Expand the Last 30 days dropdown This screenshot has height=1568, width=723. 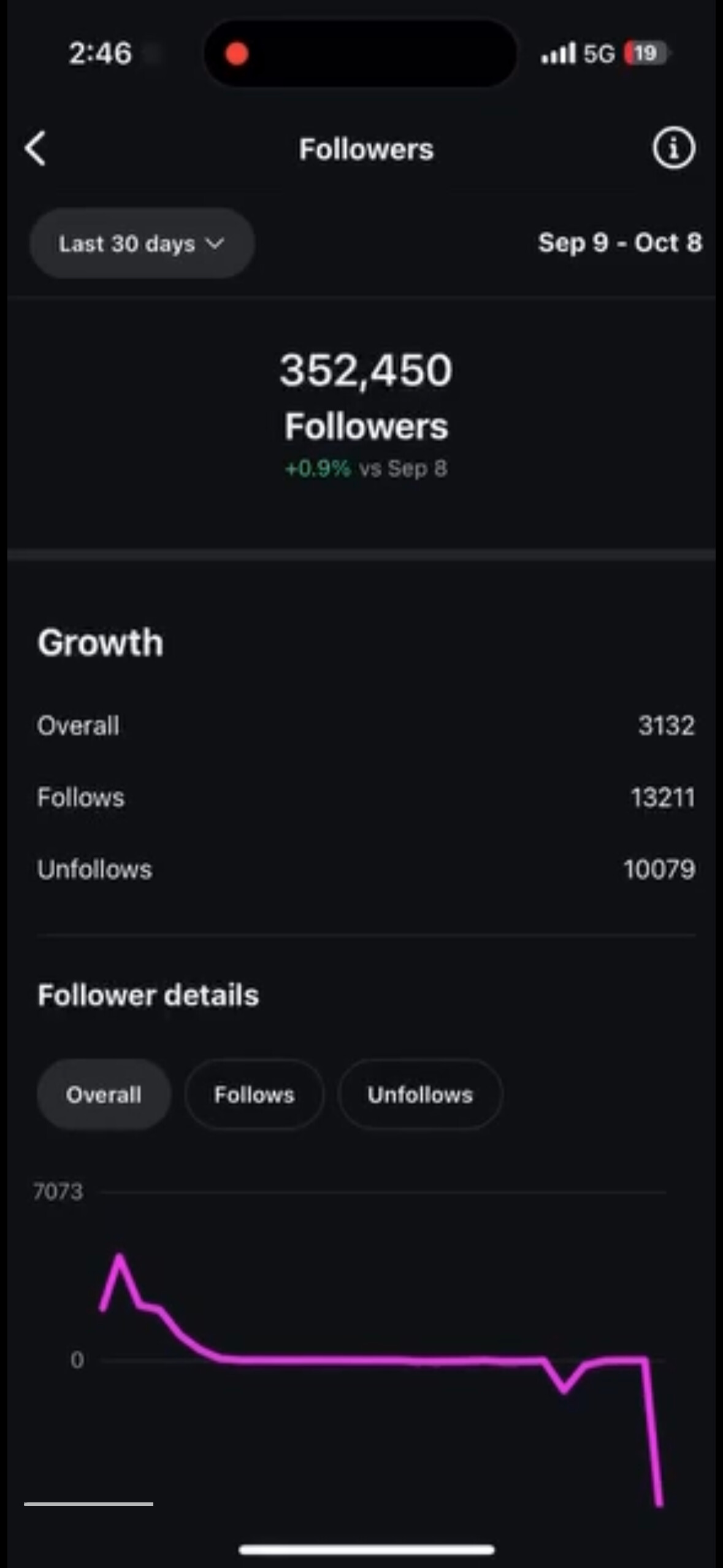point(142,244)
